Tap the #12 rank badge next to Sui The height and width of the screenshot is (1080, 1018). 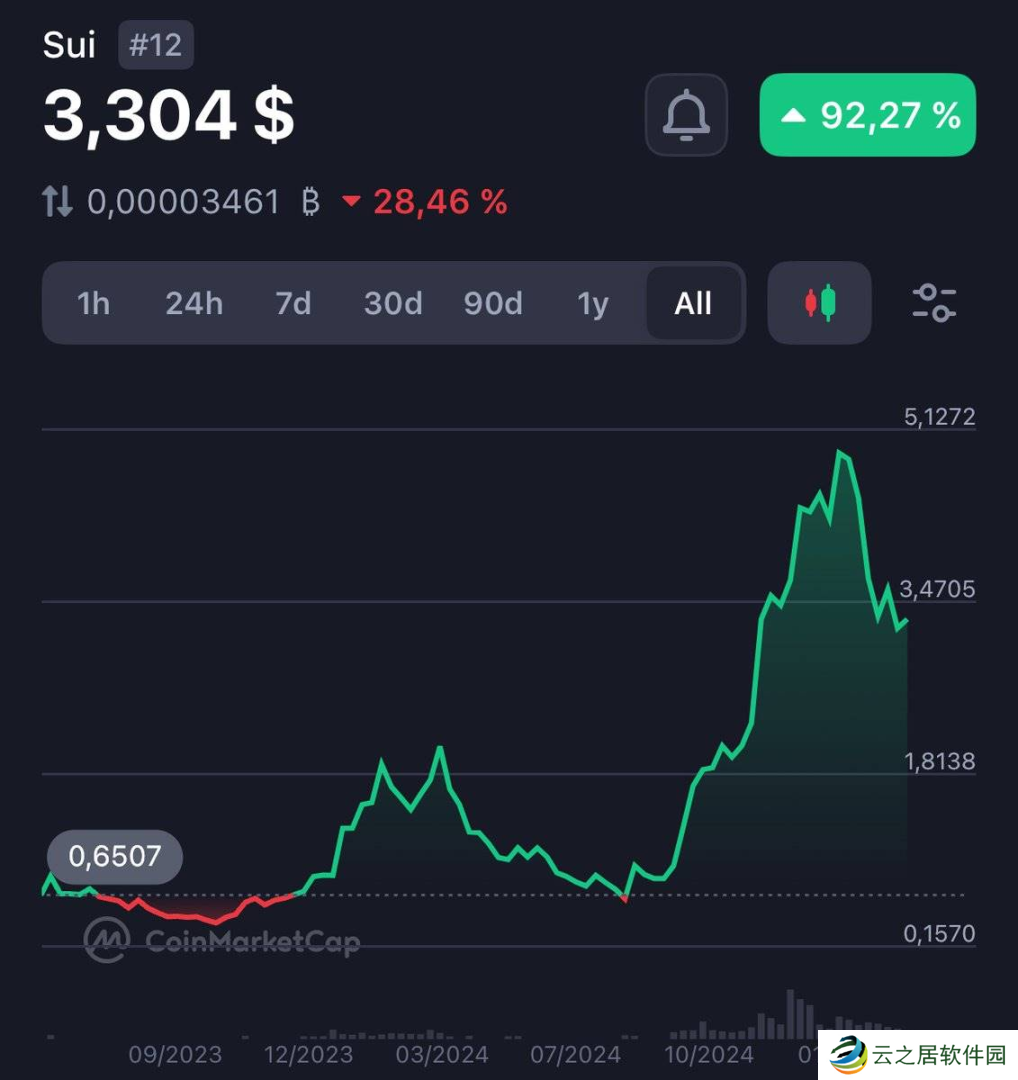click(156, 44)
